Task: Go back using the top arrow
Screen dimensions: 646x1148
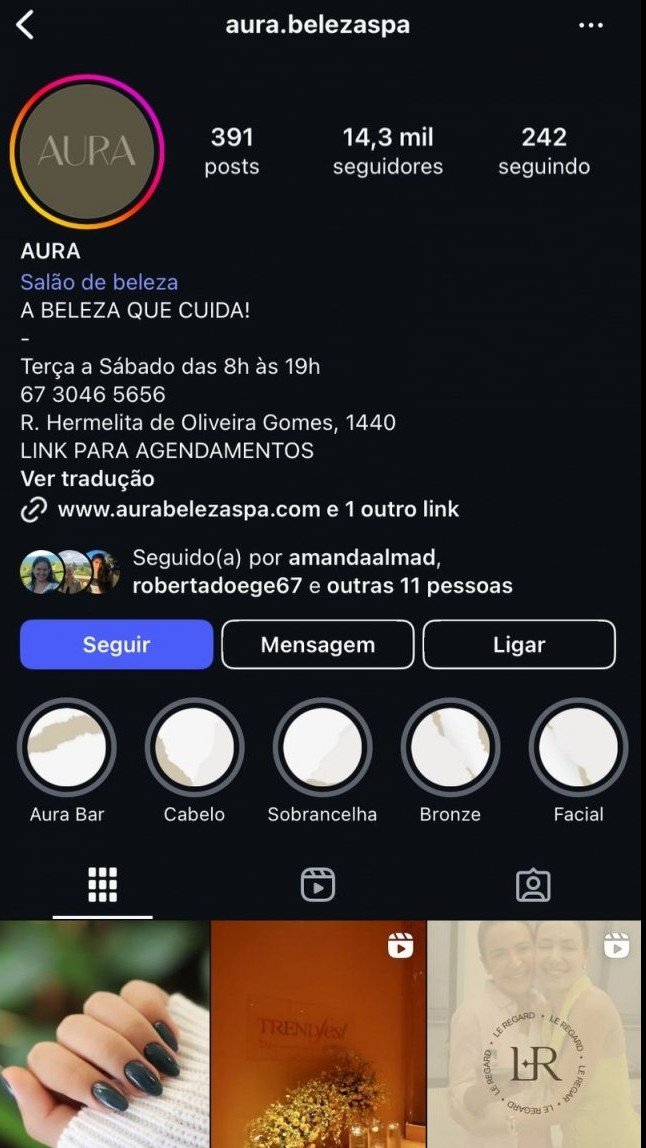Action: click(x=25, y=25)
